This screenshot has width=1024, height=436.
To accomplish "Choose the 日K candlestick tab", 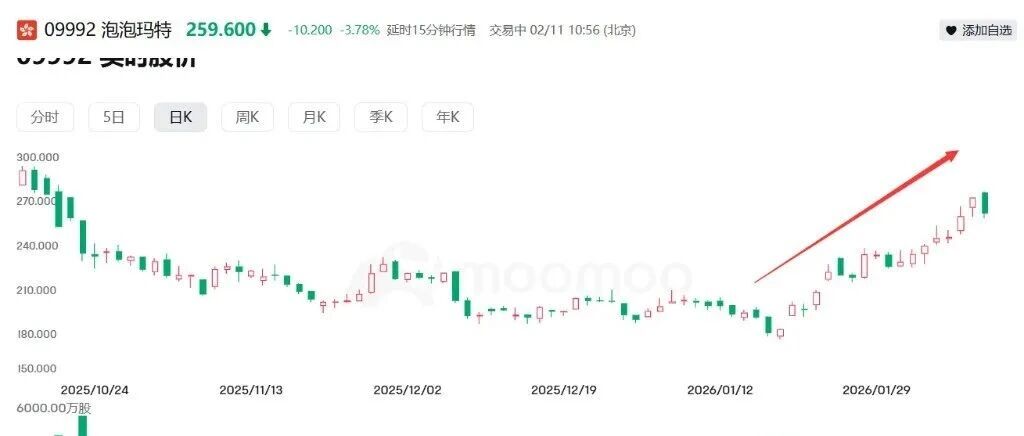I will click(x=180, y=117).
